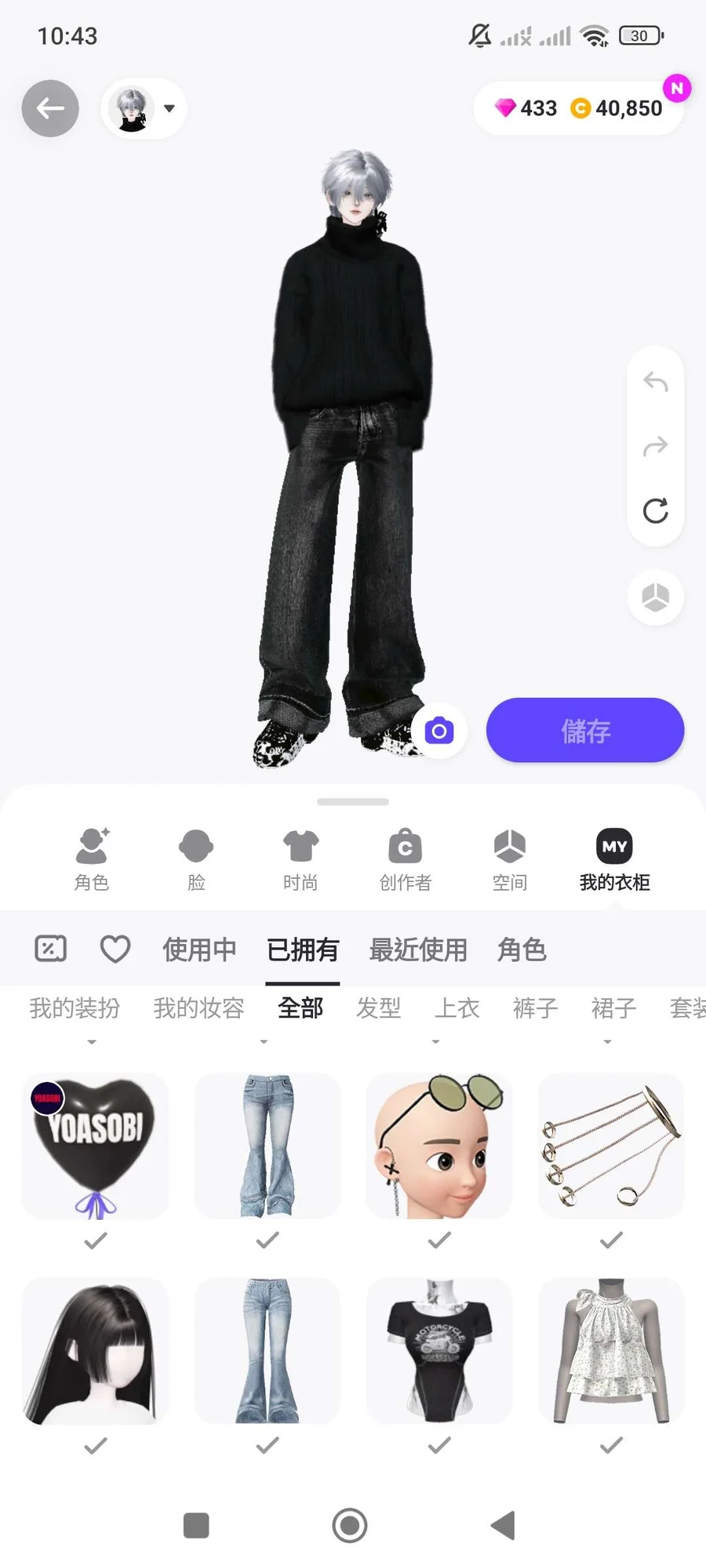Switch to the 脸 category
This screenshot has width=706, height=1568.
(x=196, y=859)
